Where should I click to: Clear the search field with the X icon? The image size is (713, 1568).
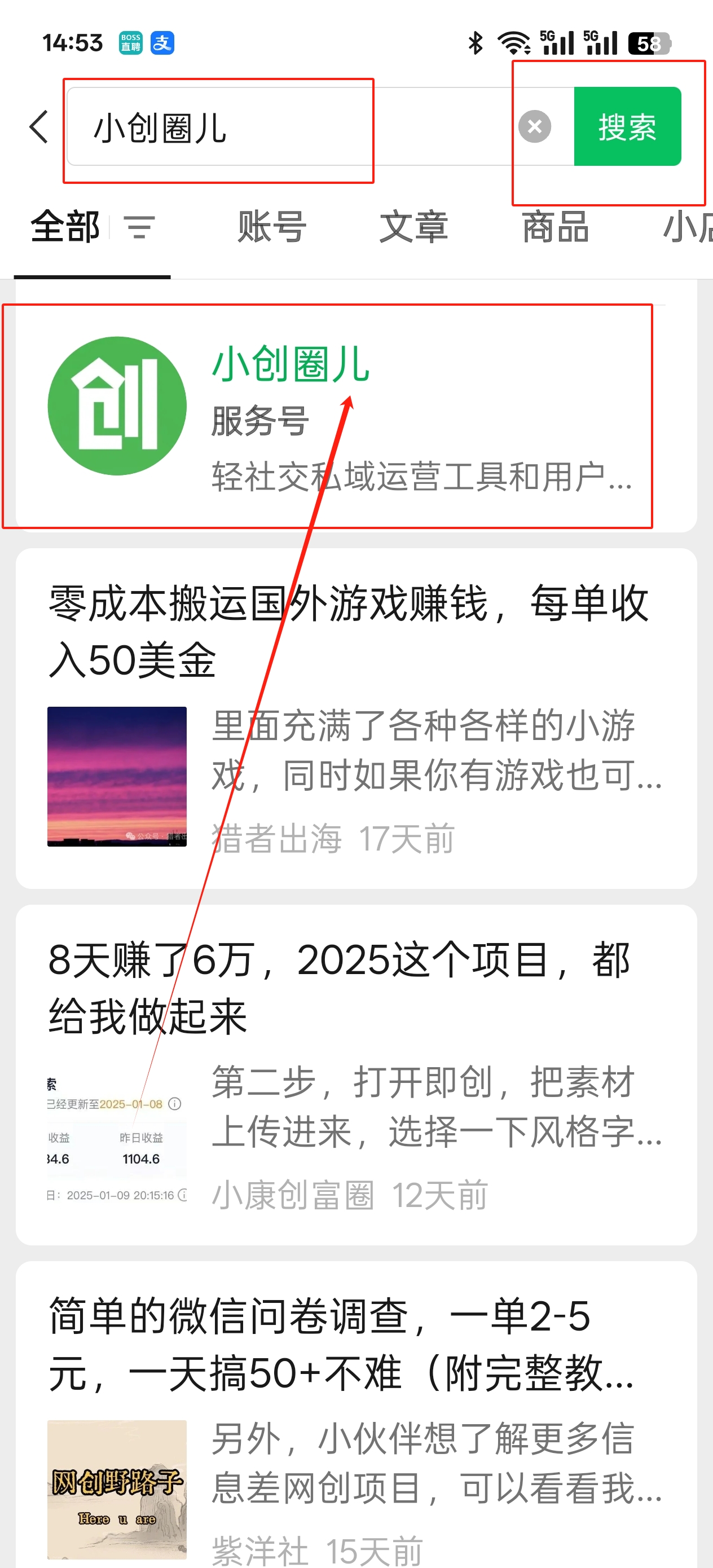pos(535,126)
